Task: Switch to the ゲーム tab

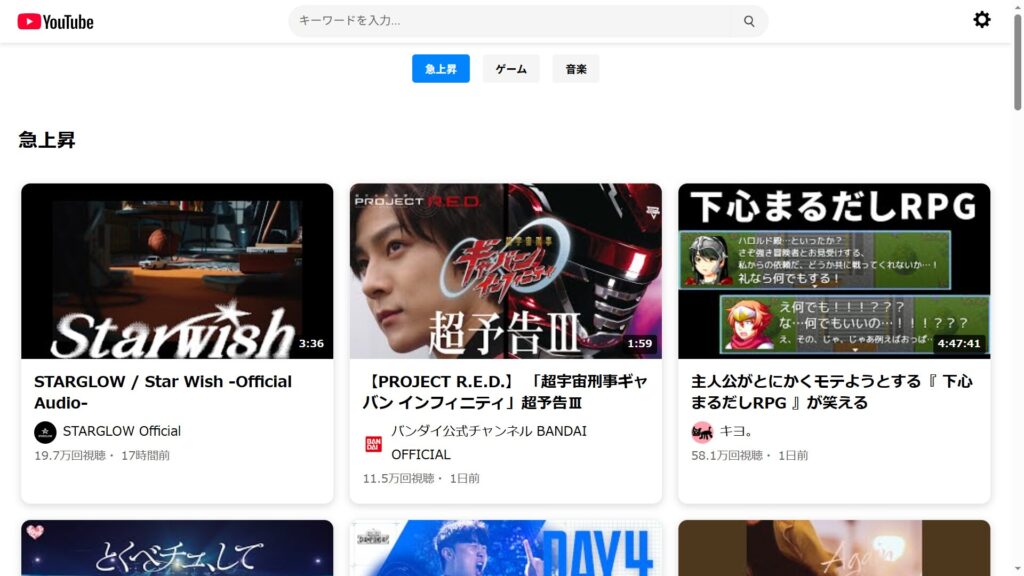Action: [x=511, y=69]
